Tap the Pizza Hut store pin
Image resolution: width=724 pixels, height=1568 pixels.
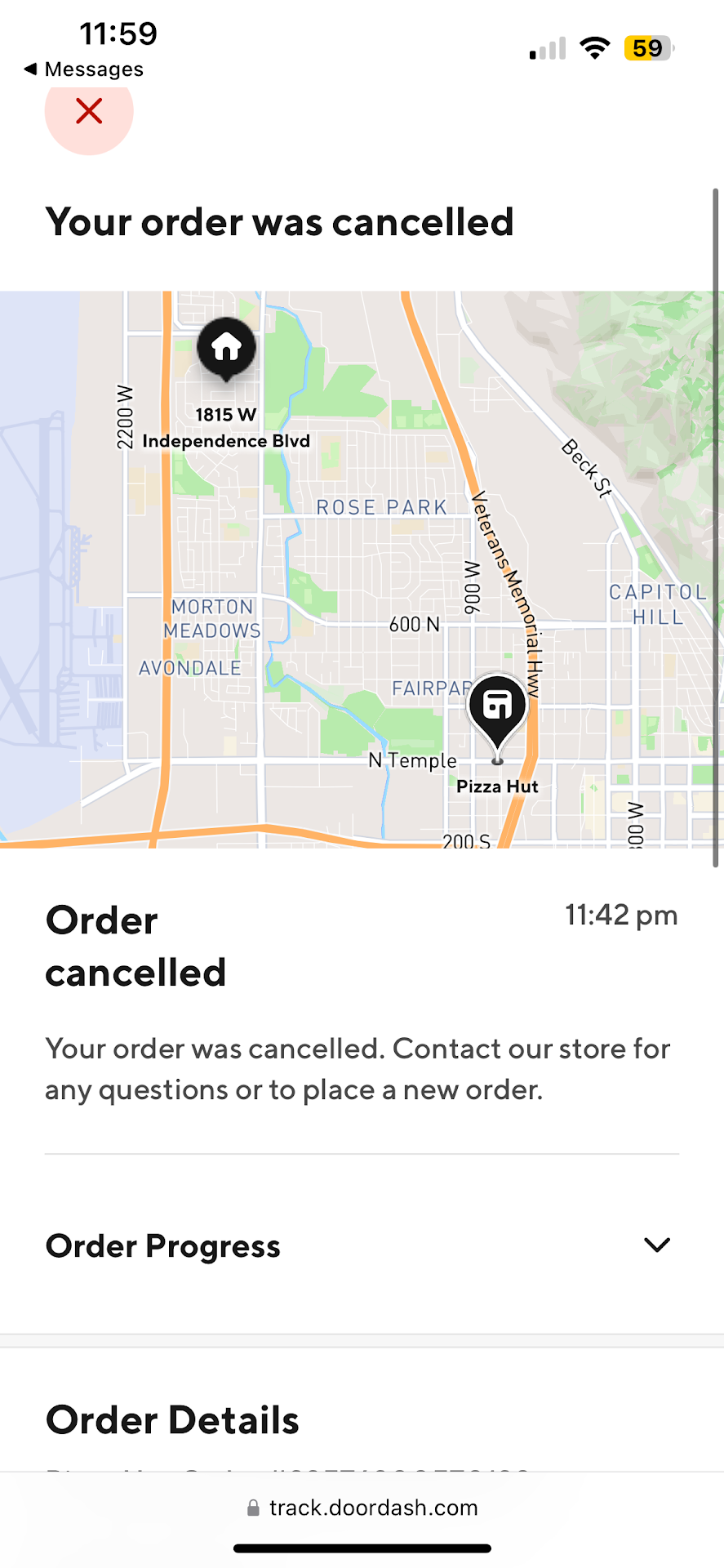click(x=497, y=707)
